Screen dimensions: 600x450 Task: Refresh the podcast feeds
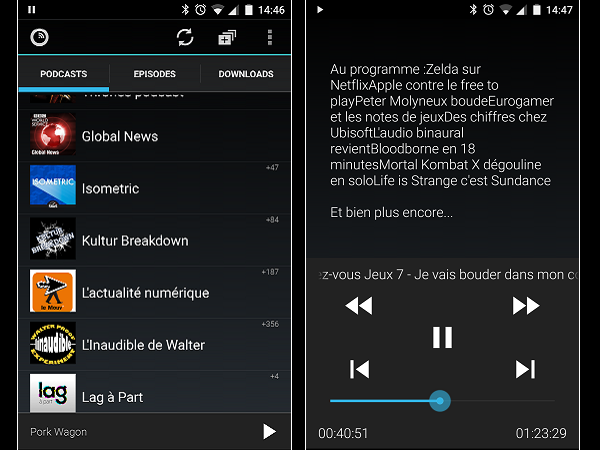[x=185, y=38]
